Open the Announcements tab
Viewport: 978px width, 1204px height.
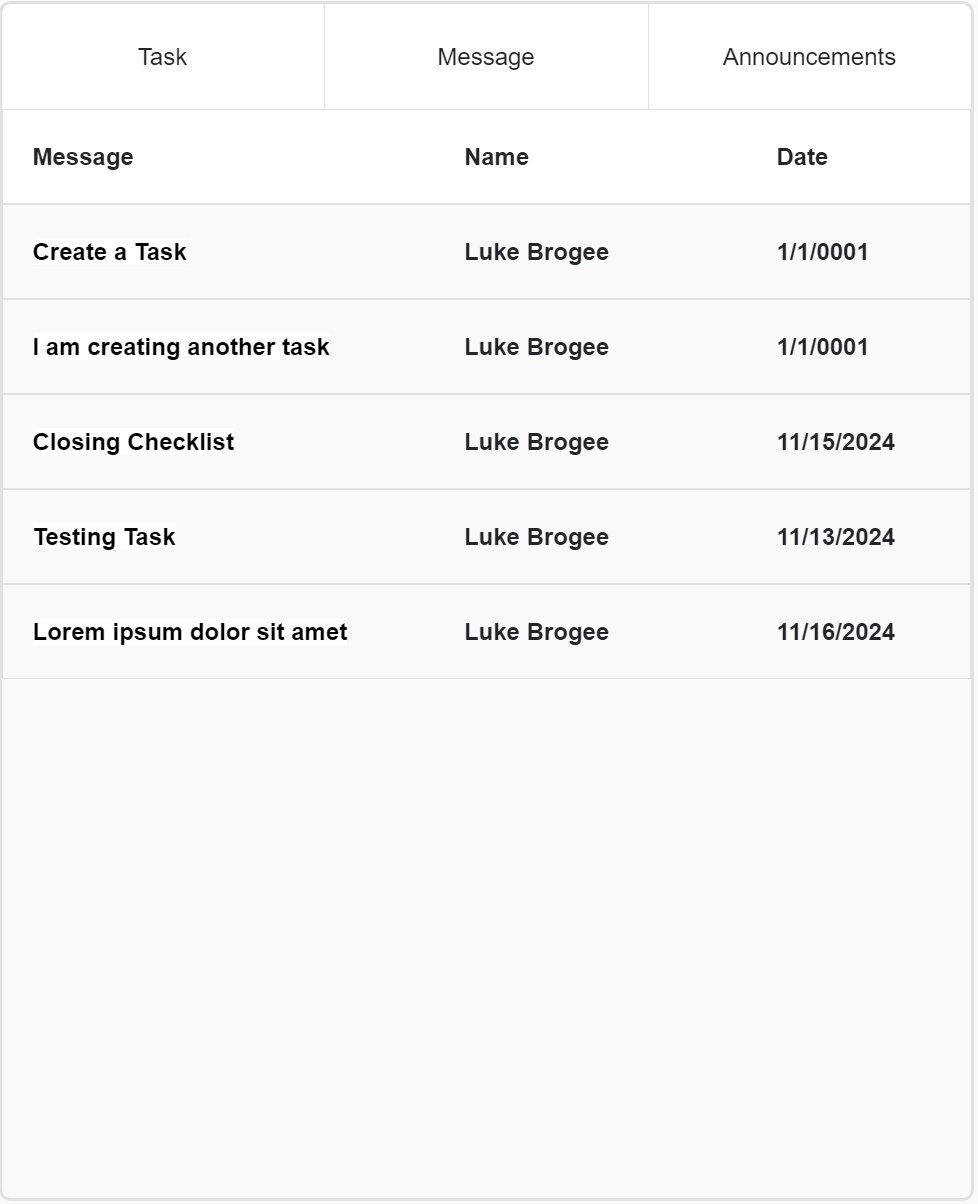tap(809, 57)
